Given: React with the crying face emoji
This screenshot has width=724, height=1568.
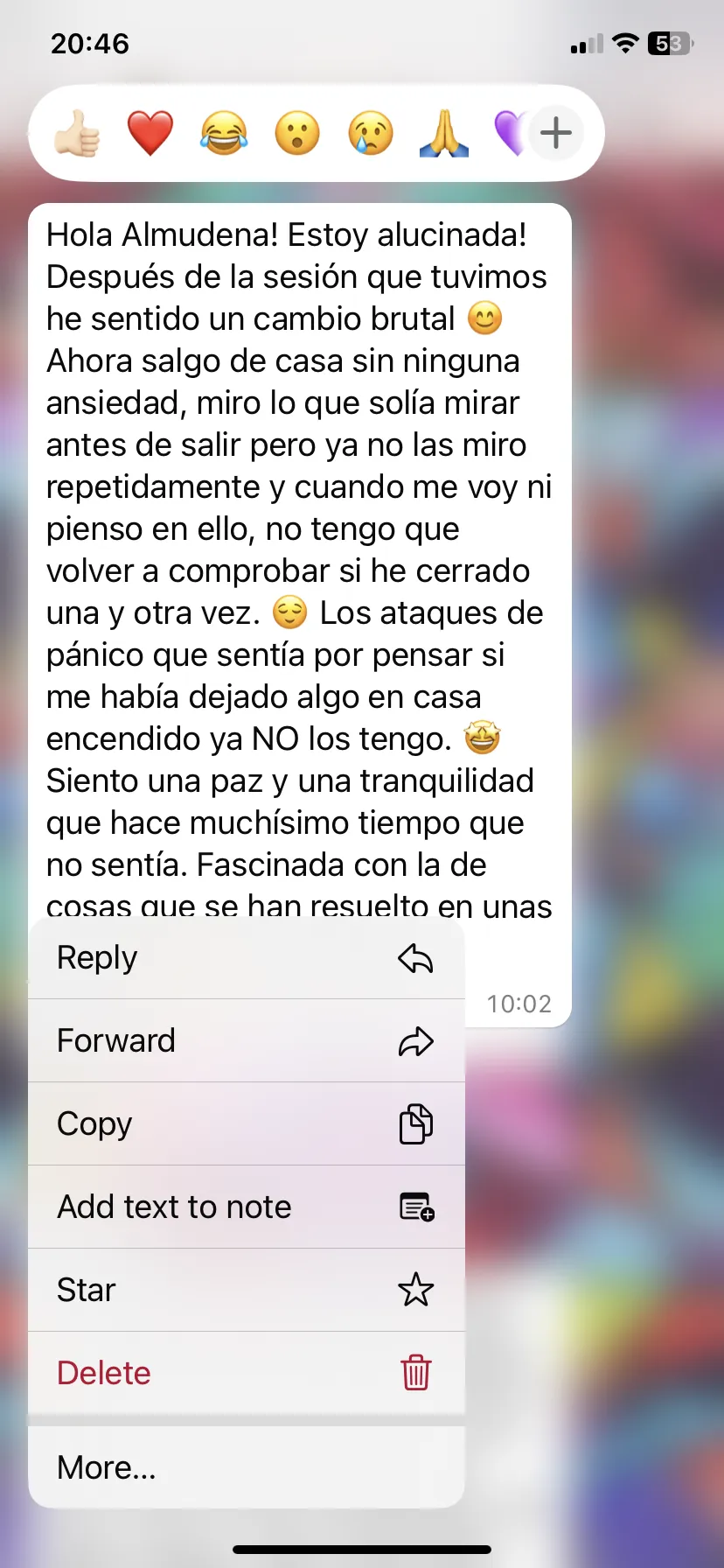Looking at the screenshot, I should click(371, 133).
